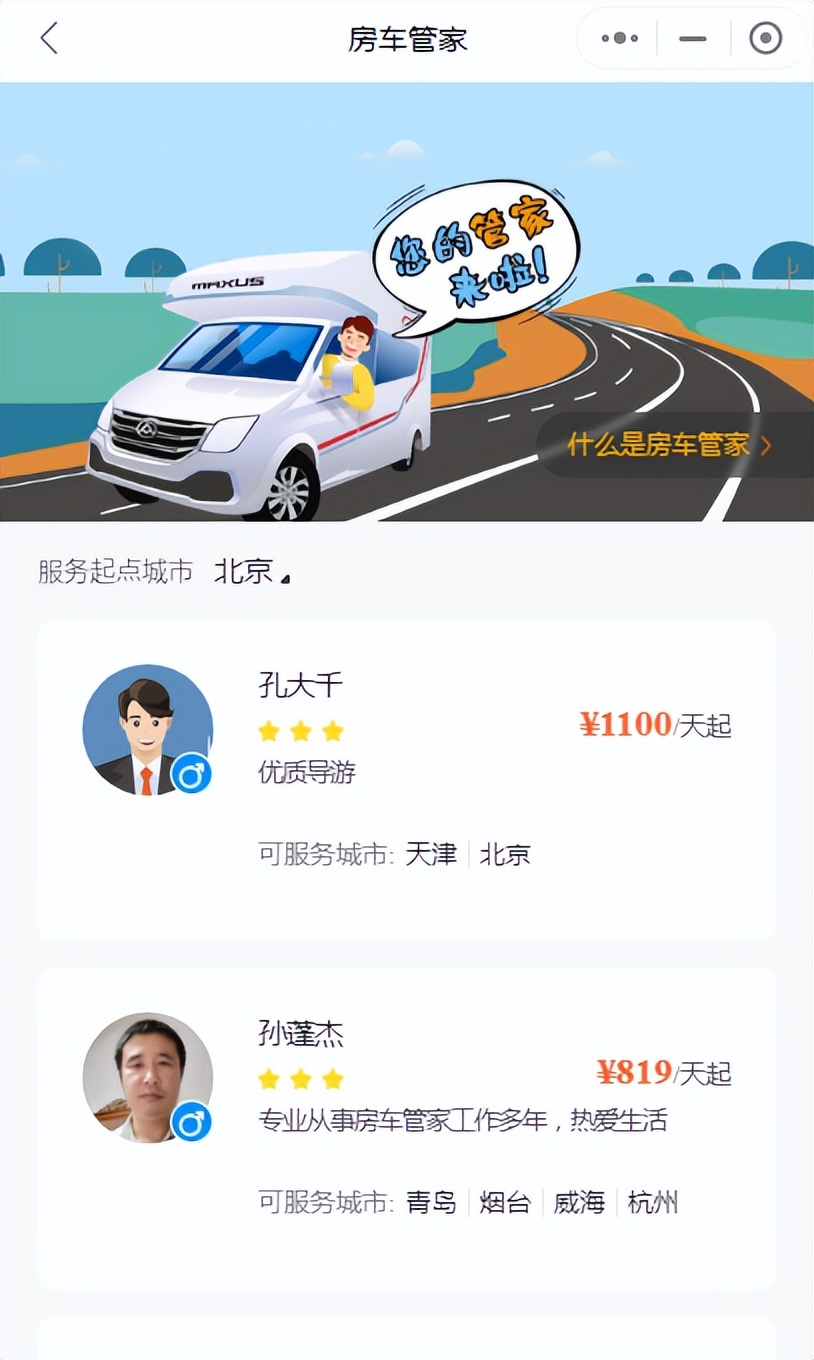Click the male gender badge on 孙蓬杰's avatar
The image size is (814, 1360).
[192, 1123]
